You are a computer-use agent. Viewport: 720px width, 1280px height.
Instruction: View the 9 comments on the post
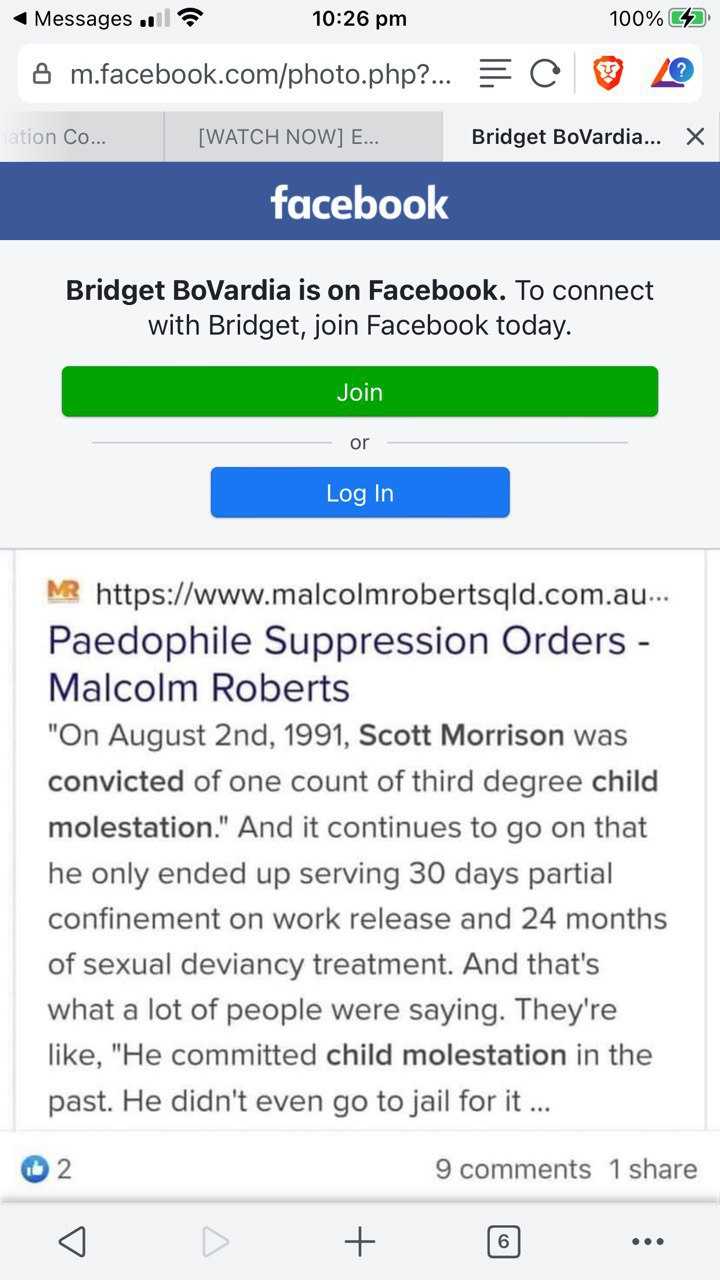click(x=512, y=1168)
